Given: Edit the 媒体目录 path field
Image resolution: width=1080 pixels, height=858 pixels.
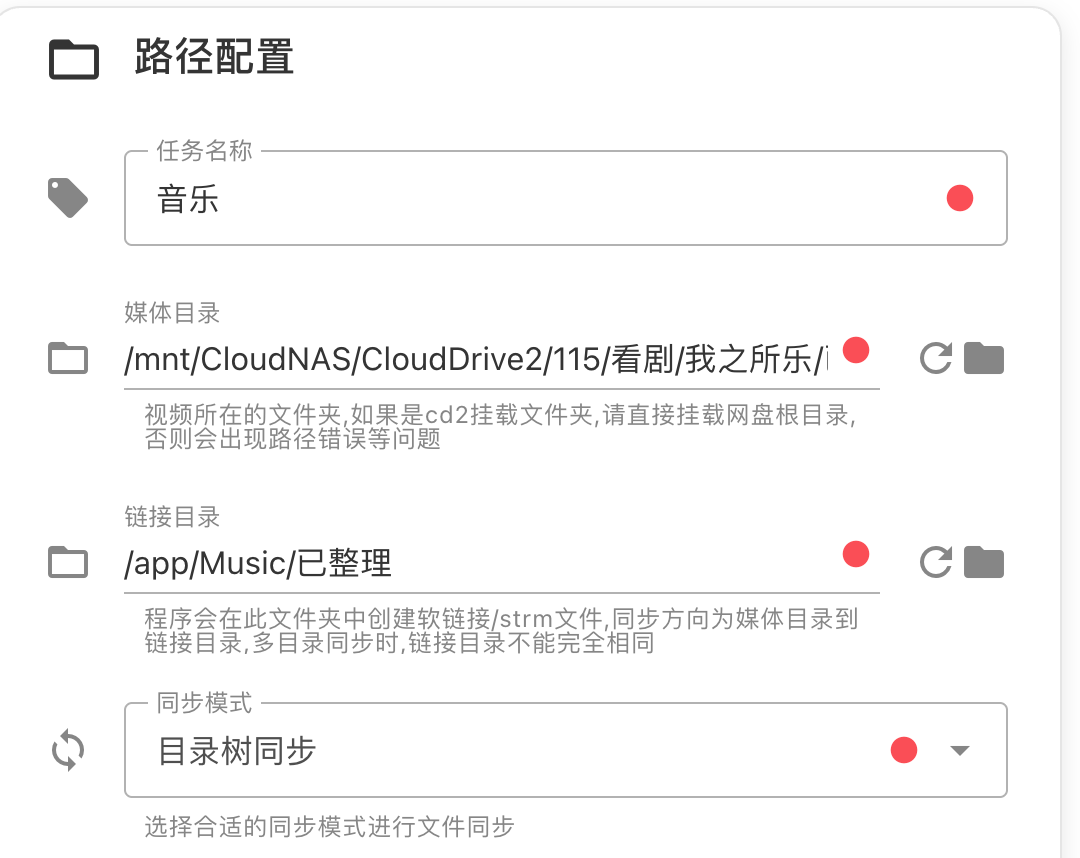Looking at the screenshot, I should 475,361.
